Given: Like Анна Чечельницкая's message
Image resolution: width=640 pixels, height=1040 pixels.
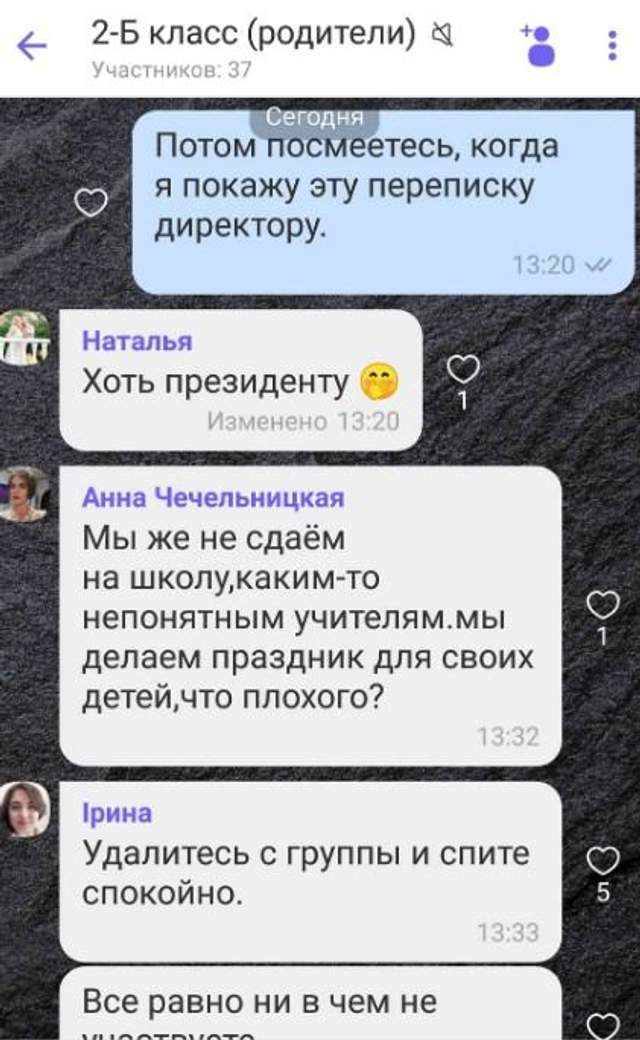Looking at the screenshot, I should 601,605.
